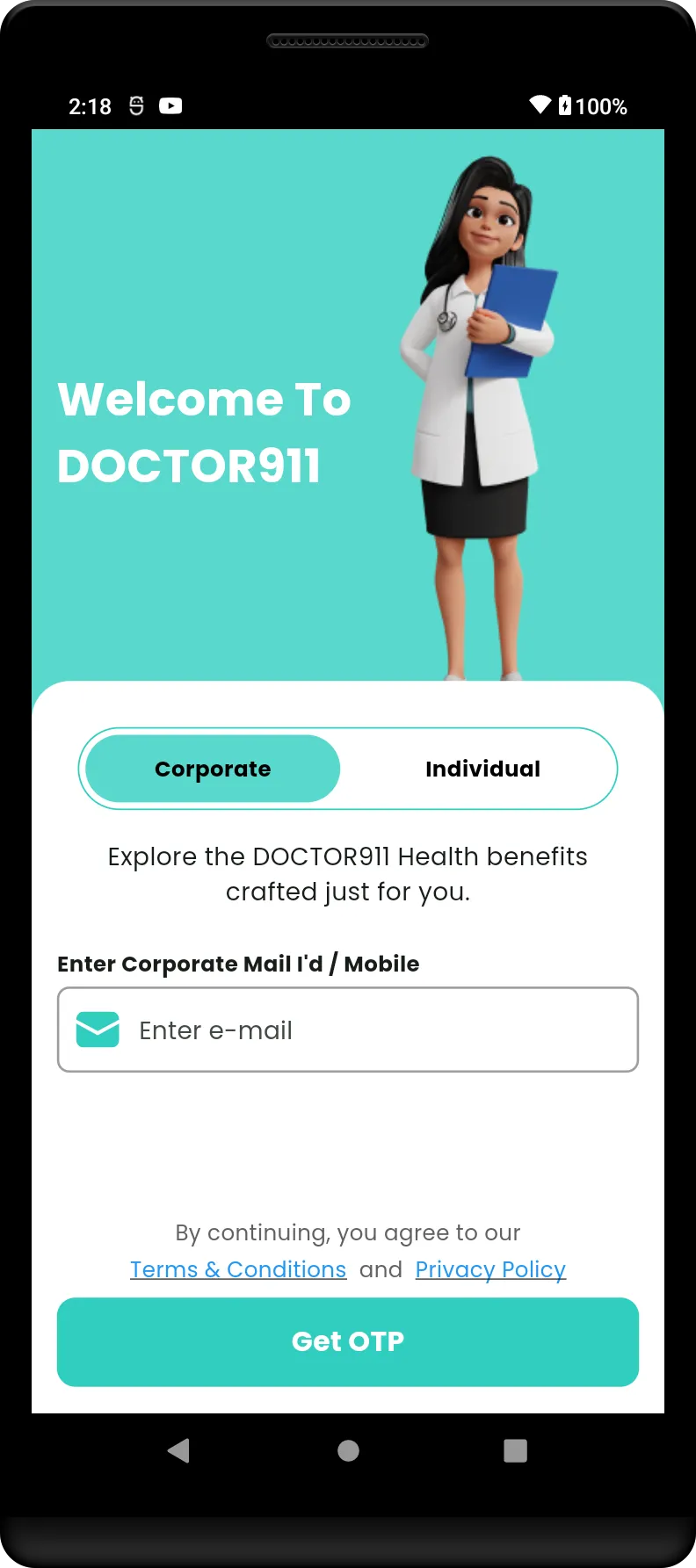This screenshot has width=696, height=1568.
Task: Open the Privacy Policy link
Action: [x=490, y=1269]
